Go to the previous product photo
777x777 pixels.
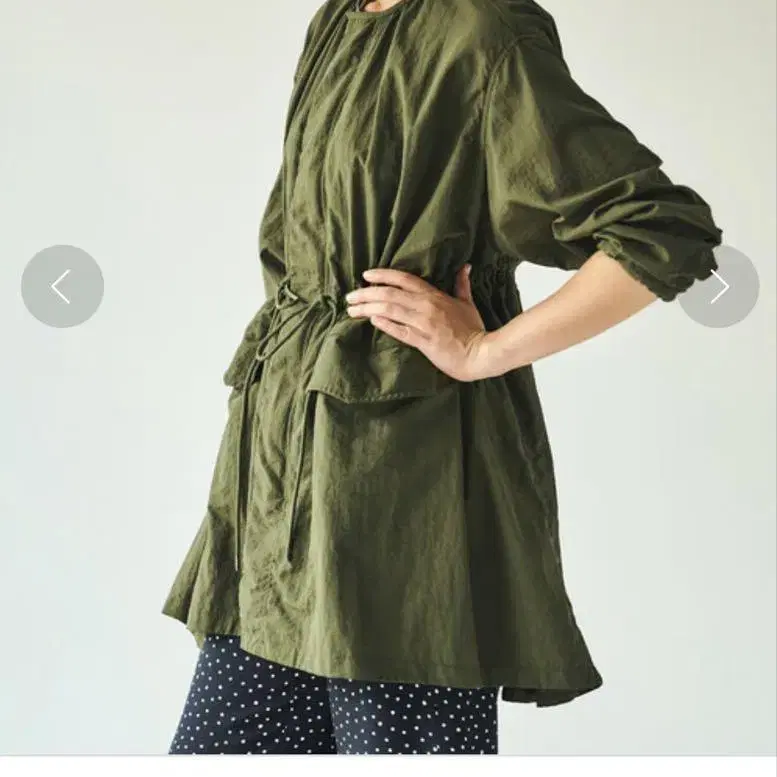point(62,287)
